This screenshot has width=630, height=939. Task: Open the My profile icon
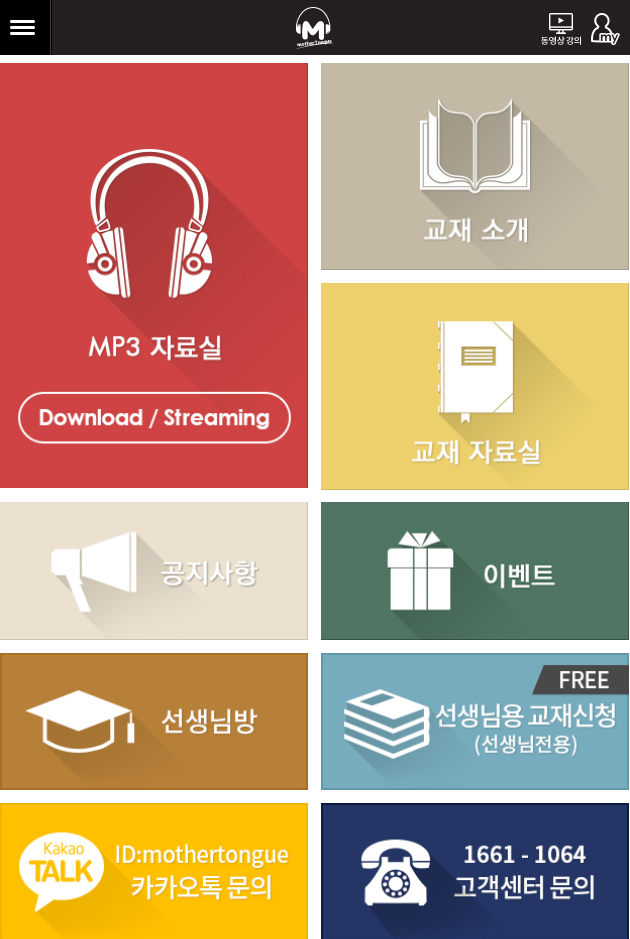tap(604, 28)
